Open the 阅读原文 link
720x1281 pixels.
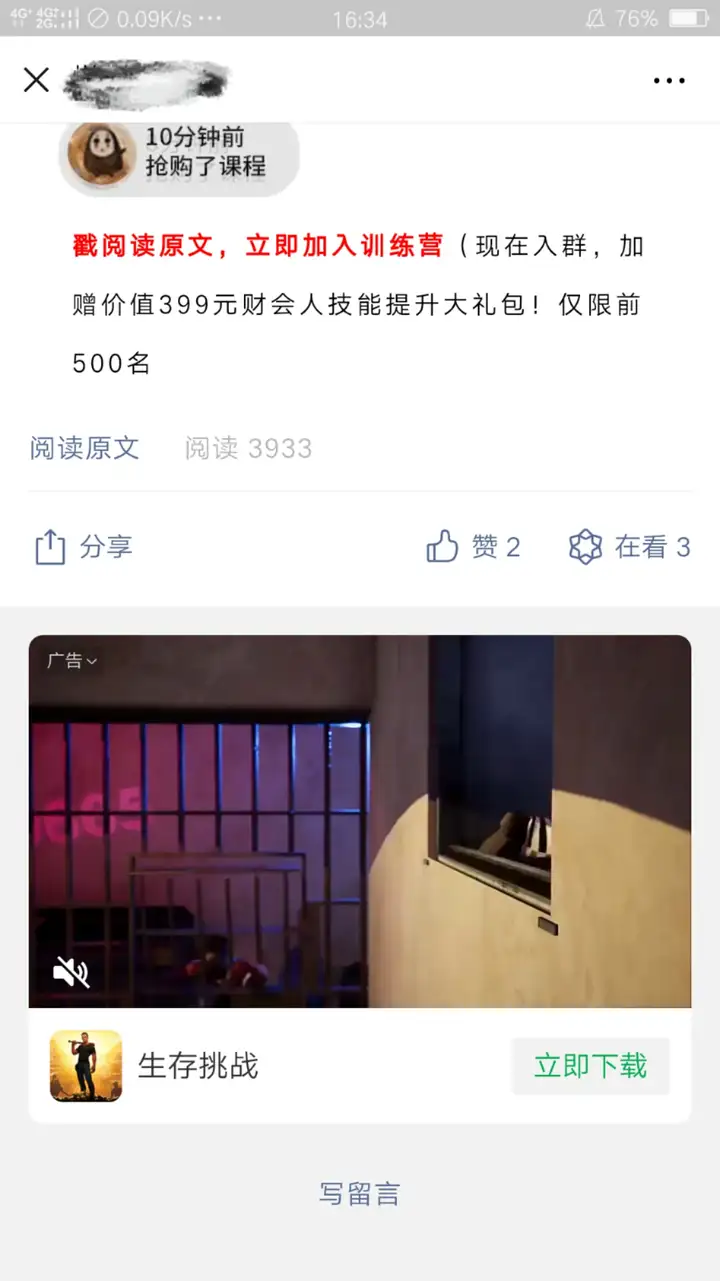85,448
